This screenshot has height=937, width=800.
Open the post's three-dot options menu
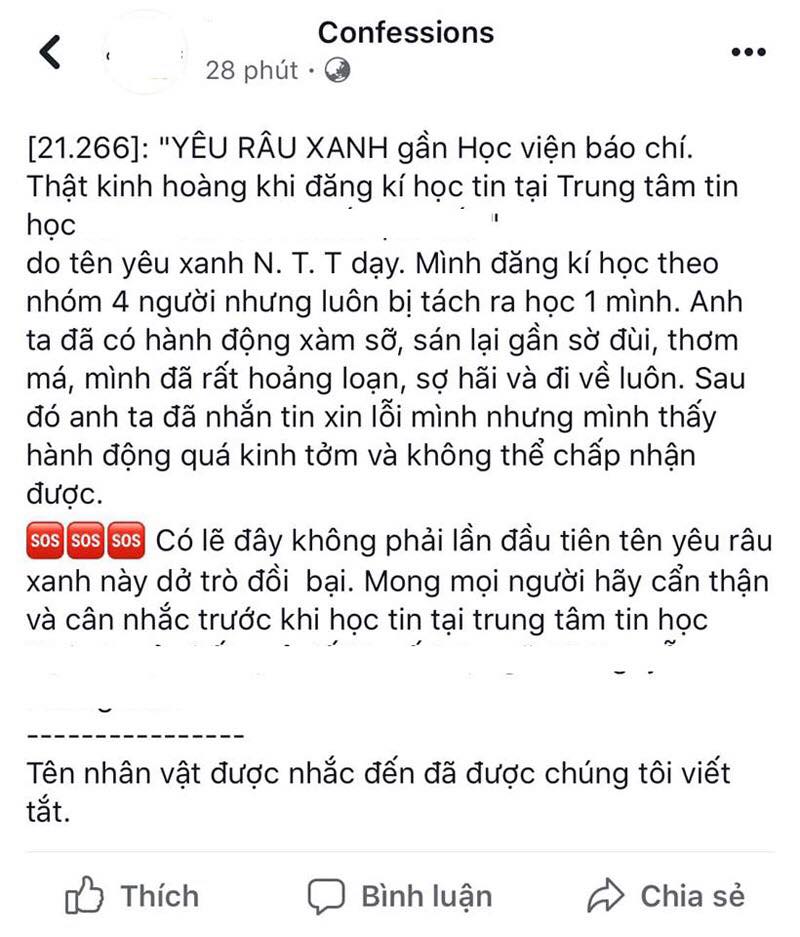748,52
